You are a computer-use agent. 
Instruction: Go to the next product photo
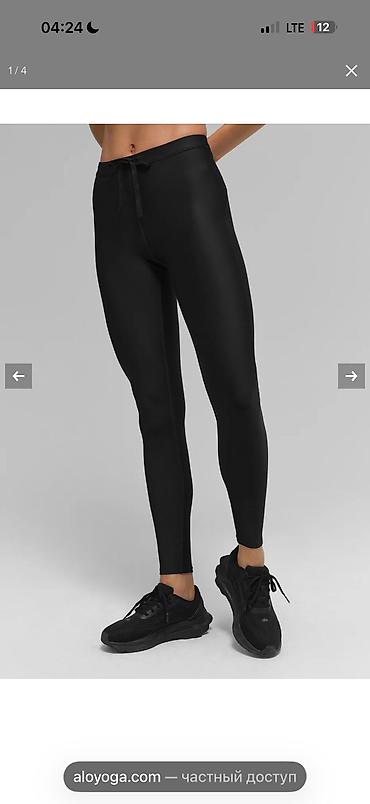click(x=351, y=376)
